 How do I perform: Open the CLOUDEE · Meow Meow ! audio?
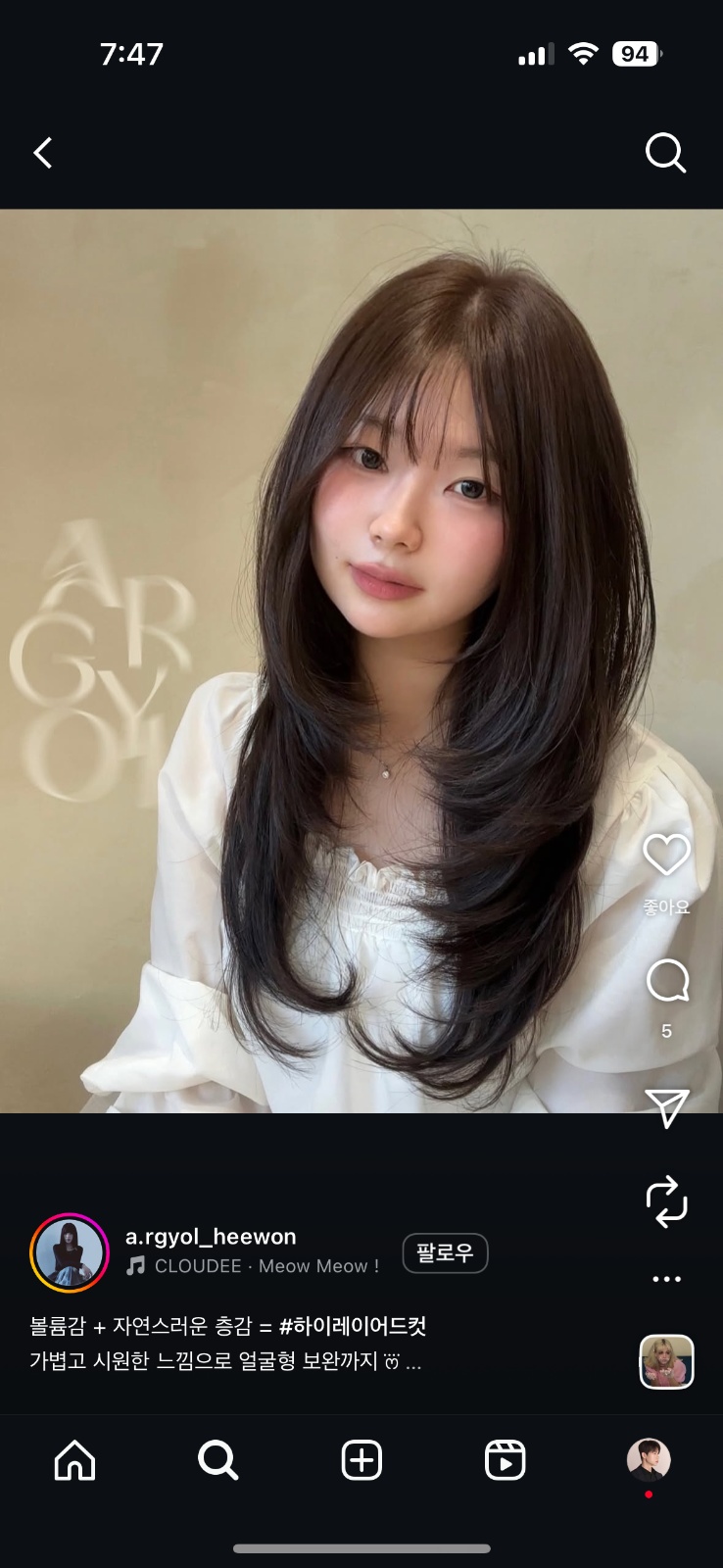click(253, 1266)
